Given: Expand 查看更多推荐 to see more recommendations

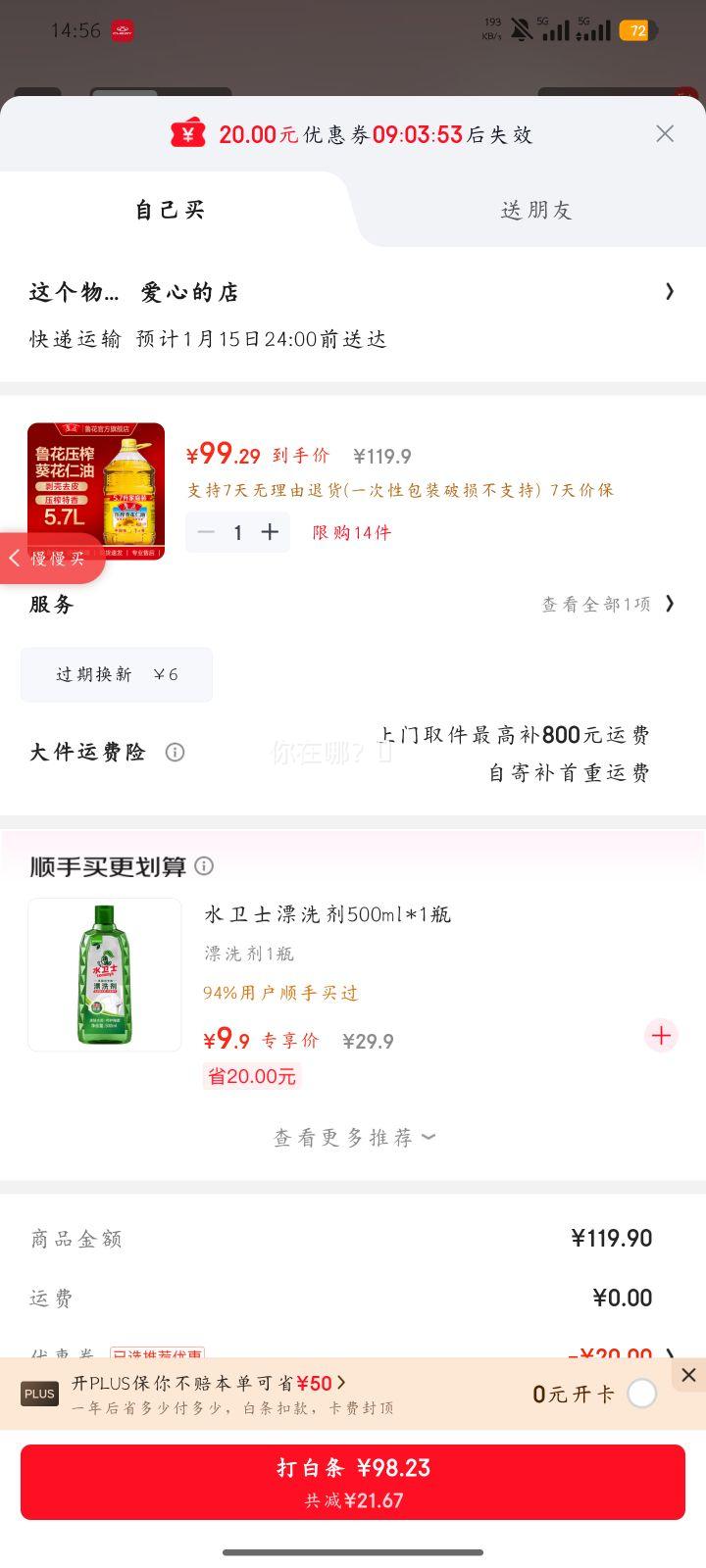Looking at the screenshot, I should [354, 1137].
